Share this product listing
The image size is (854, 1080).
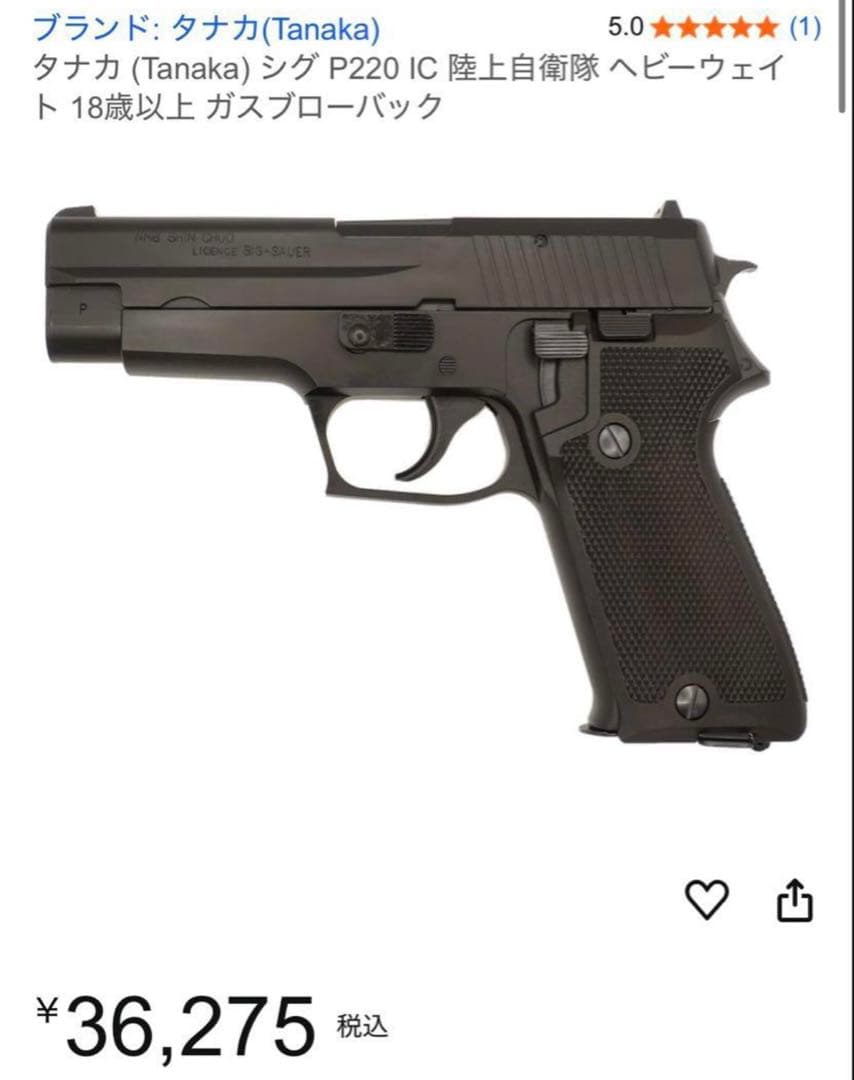click(x=795, y=901)
